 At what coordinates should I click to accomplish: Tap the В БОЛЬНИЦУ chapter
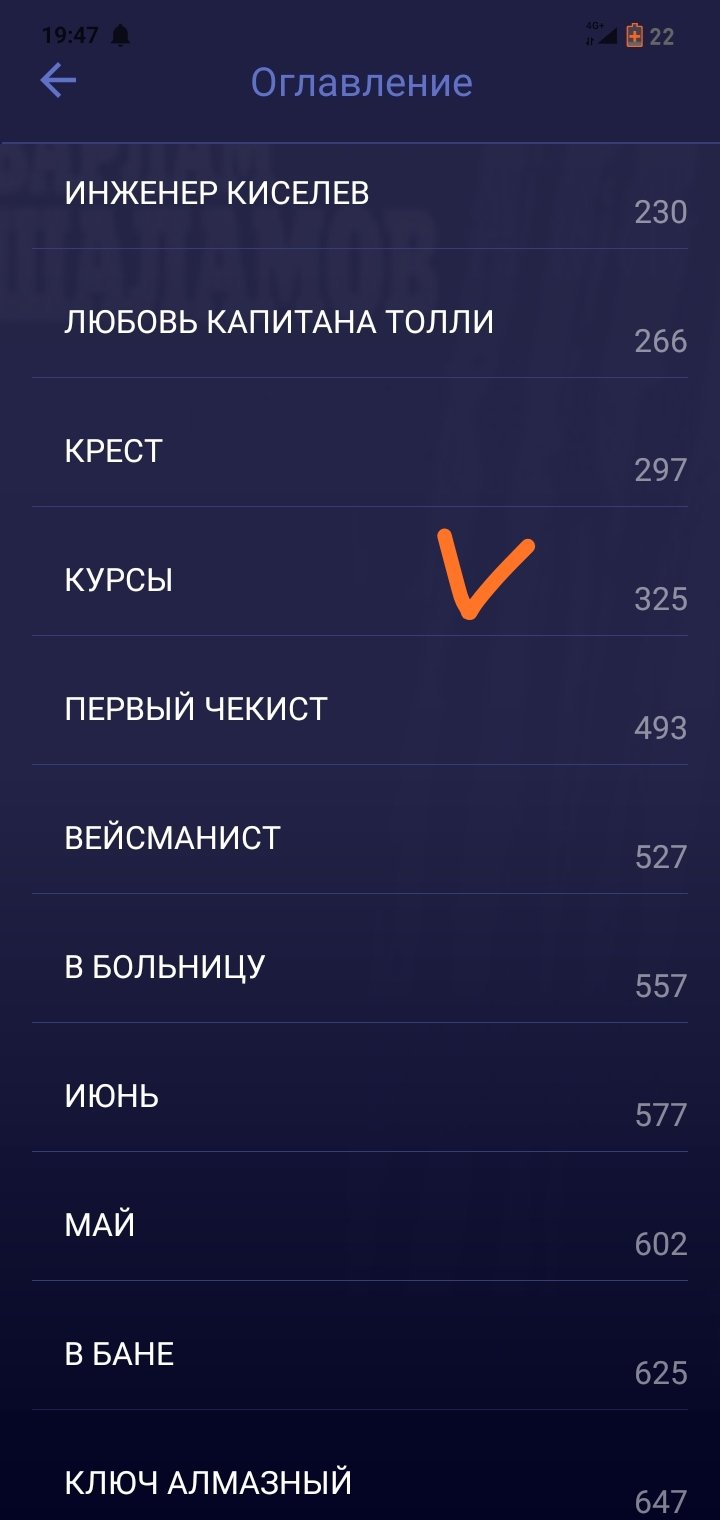pos(360,958)
